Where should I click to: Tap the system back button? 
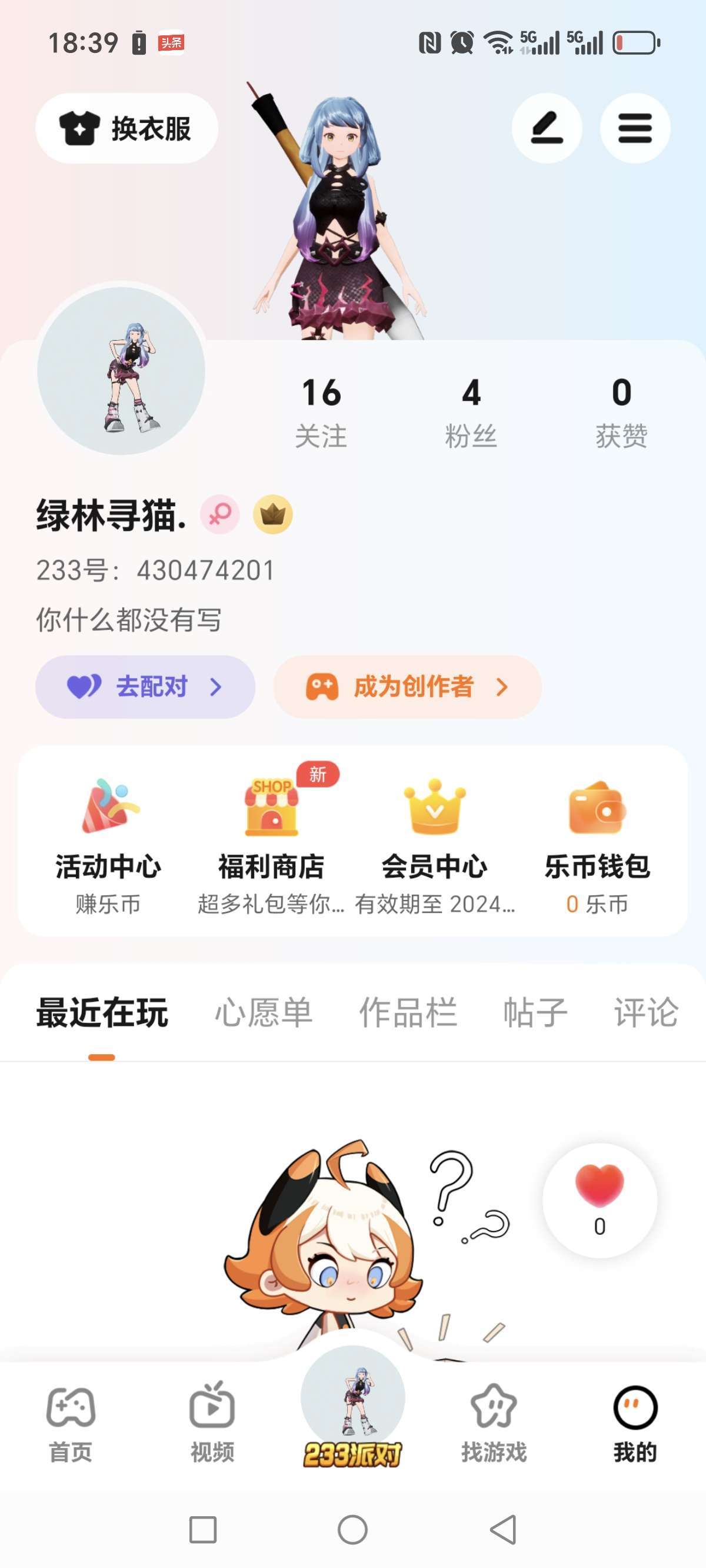tap(504, 1529)
